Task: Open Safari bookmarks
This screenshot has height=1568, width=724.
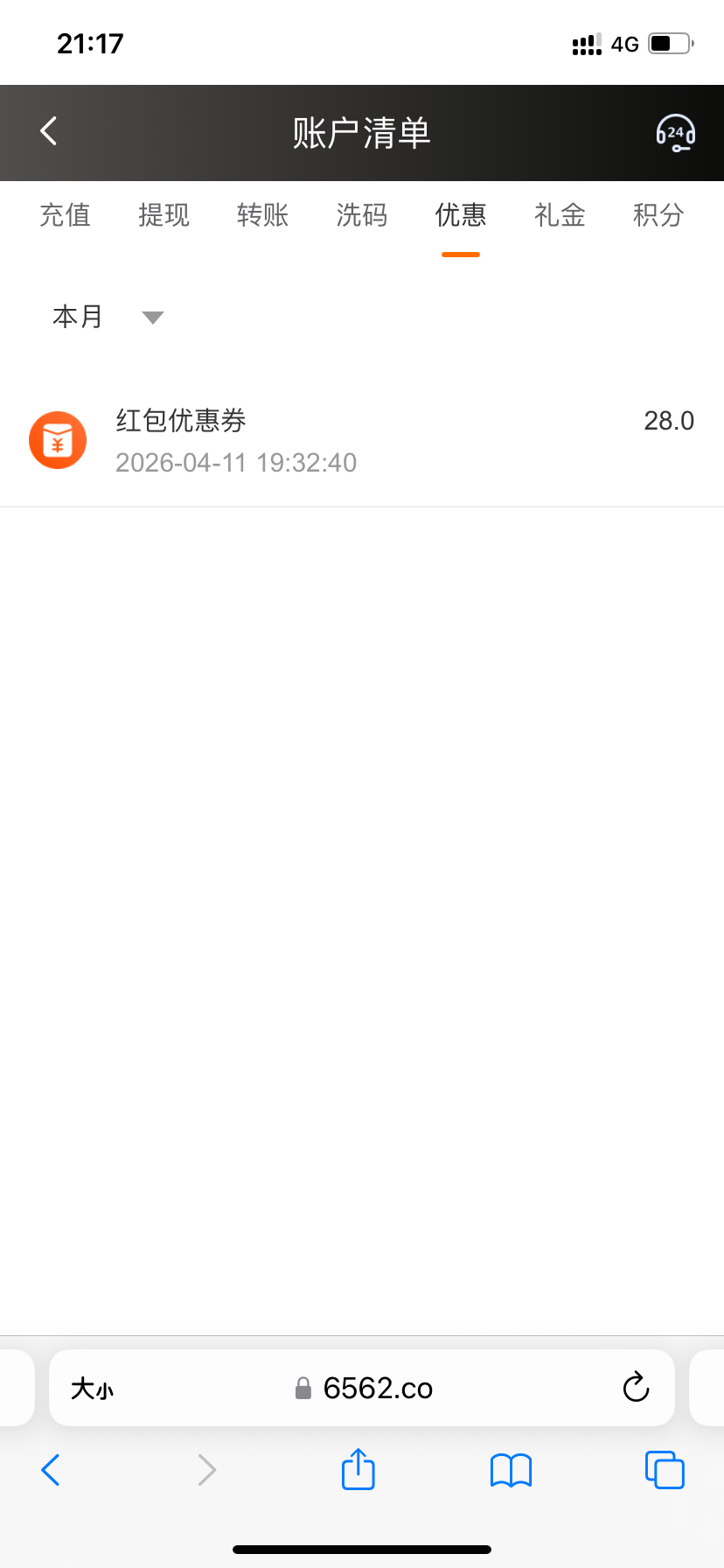Action: [511, 1470]
